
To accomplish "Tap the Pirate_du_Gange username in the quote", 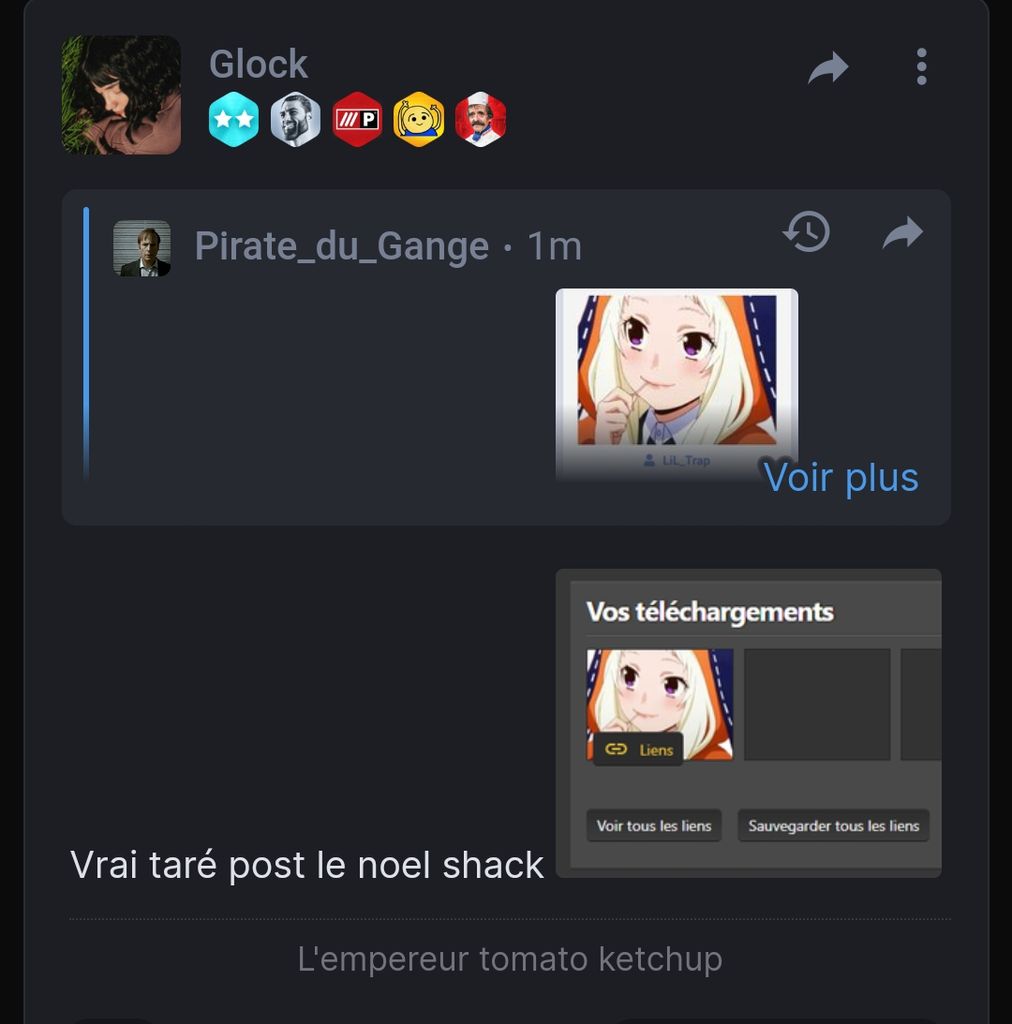I will pyautogui.click(x=342, y=246).
